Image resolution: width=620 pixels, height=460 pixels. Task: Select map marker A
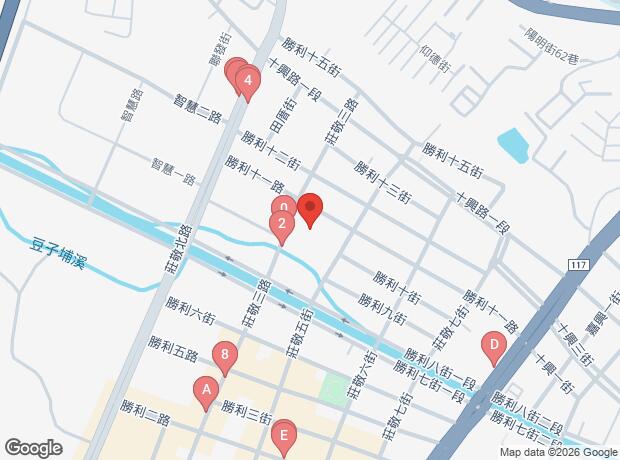click(x=206, y=390)
